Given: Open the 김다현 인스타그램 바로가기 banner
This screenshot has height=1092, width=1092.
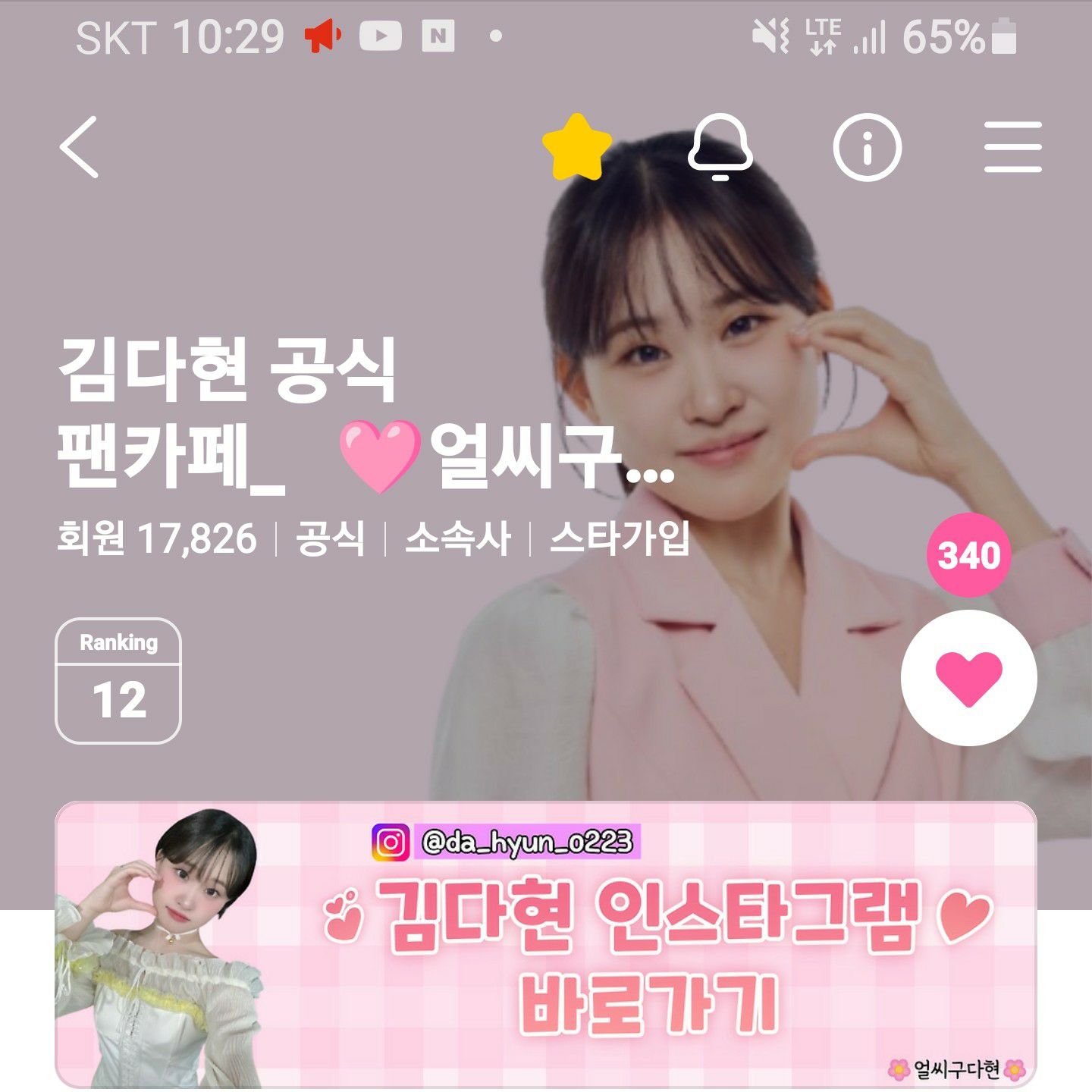Looking at the screenshot, I should click(x=546, y=944).
